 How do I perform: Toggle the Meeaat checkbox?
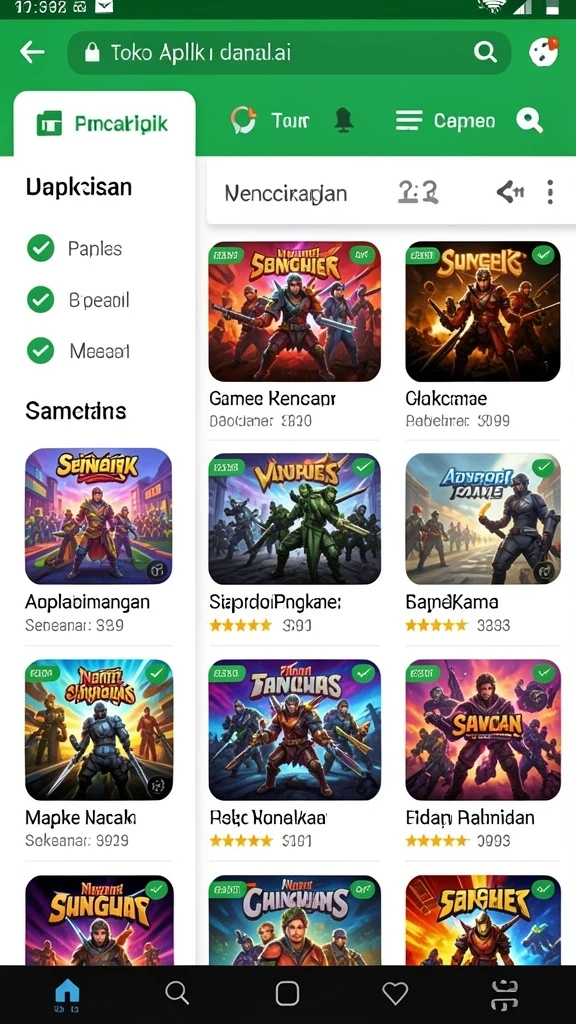point(40,351)
